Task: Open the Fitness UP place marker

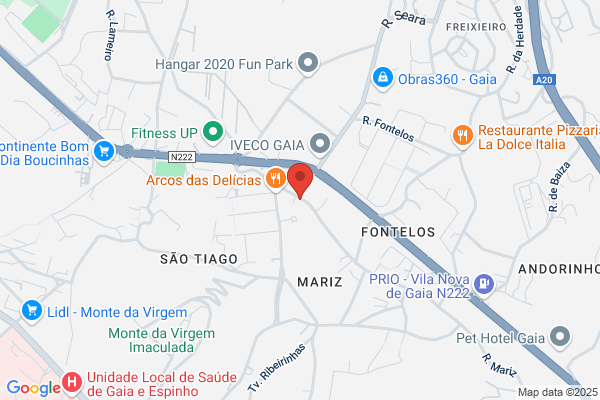Action: (213, 132)
